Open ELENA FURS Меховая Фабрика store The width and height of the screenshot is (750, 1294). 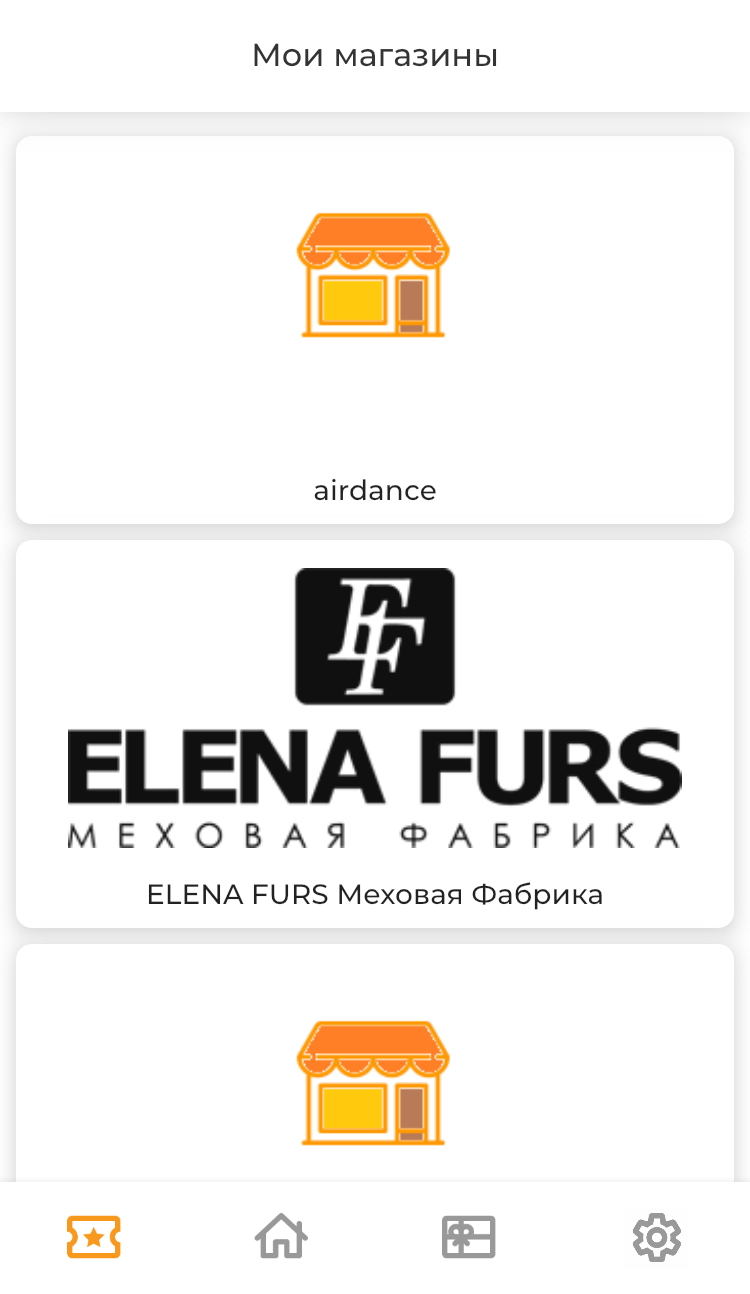click(375, 733)
